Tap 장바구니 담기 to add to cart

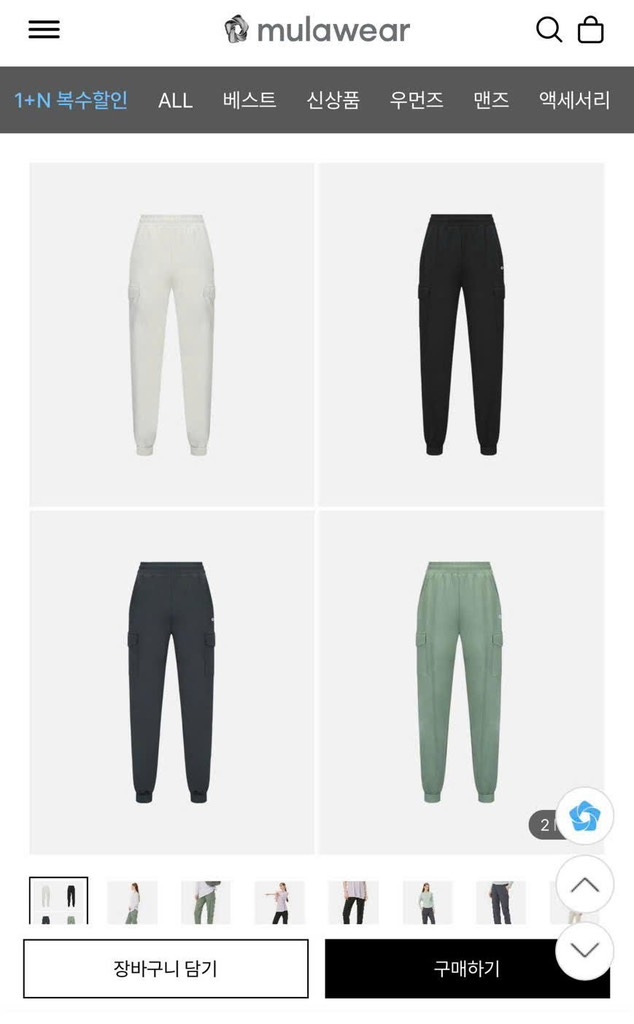tap(166, 968)
